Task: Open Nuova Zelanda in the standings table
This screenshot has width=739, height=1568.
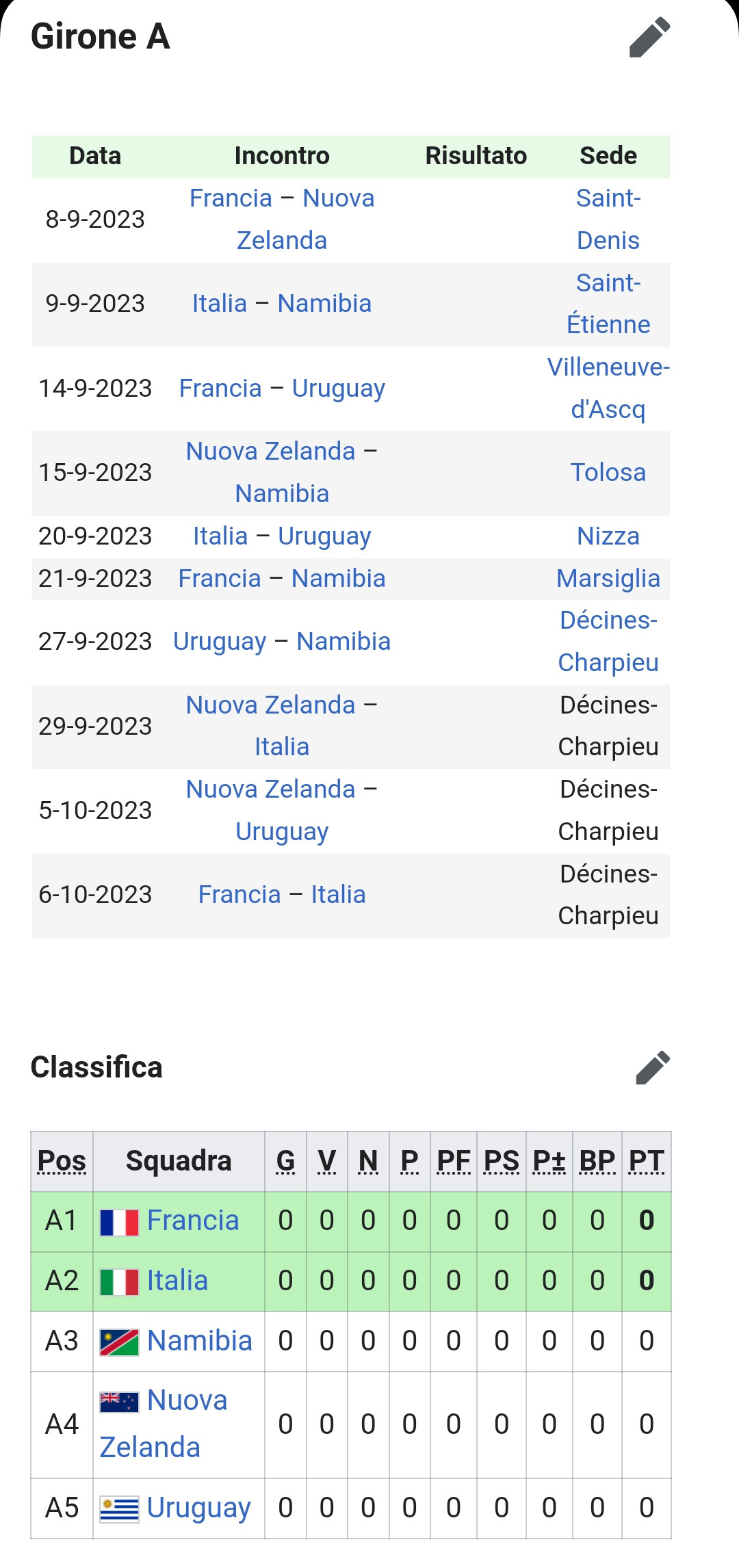Action: pyautogui.click(x=164, y=1424)
